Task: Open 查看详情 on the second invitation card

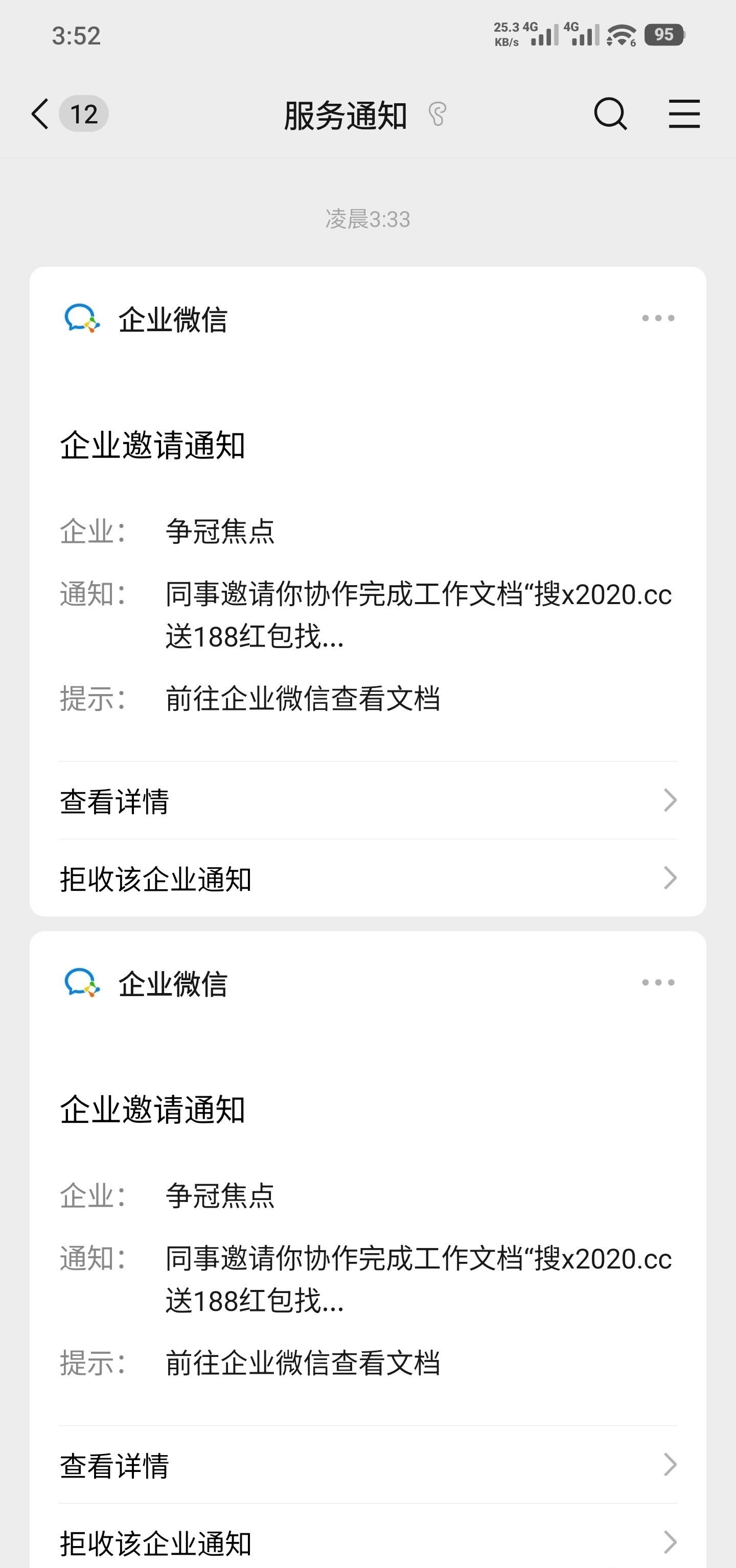Action: [367, 1465]
